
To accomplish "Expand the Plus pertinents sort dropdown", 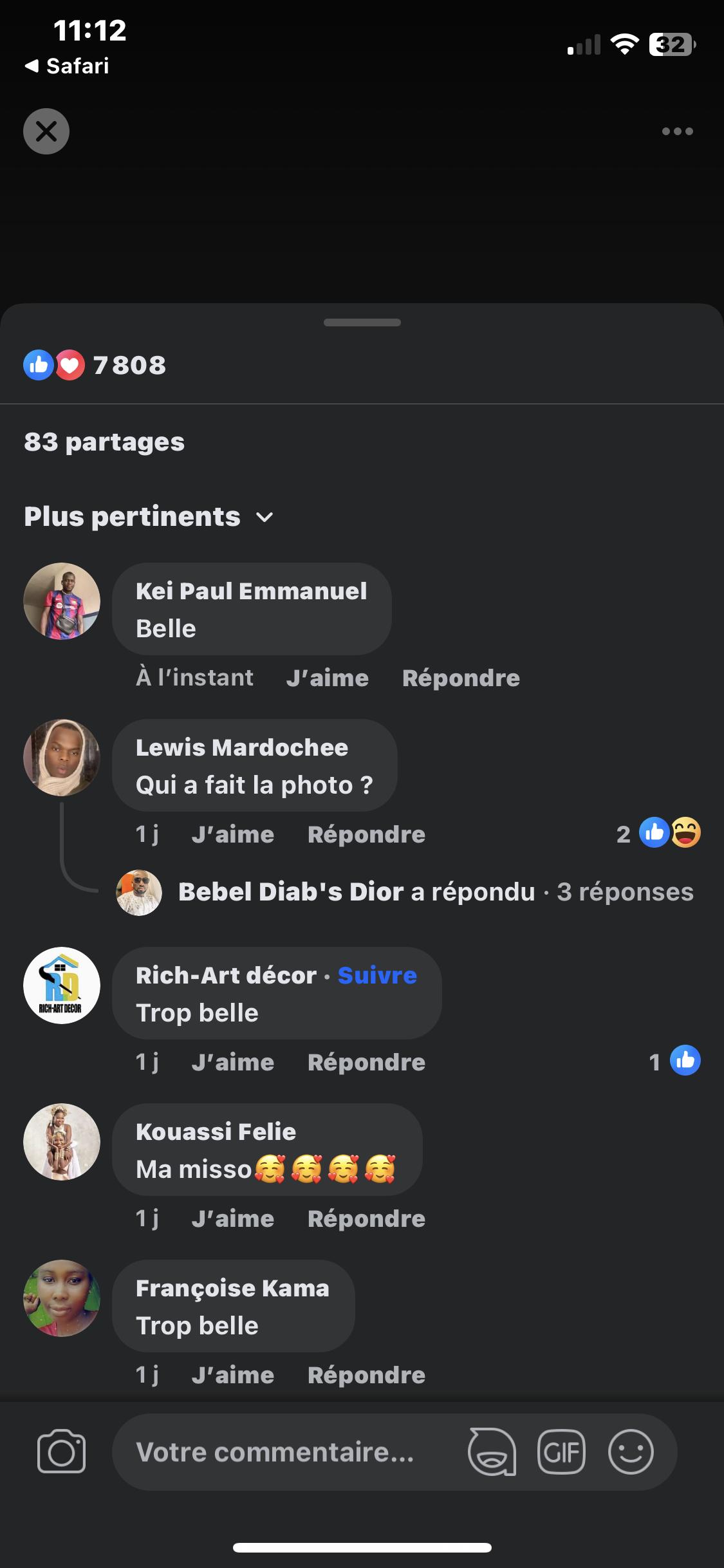I will [149, 517].
